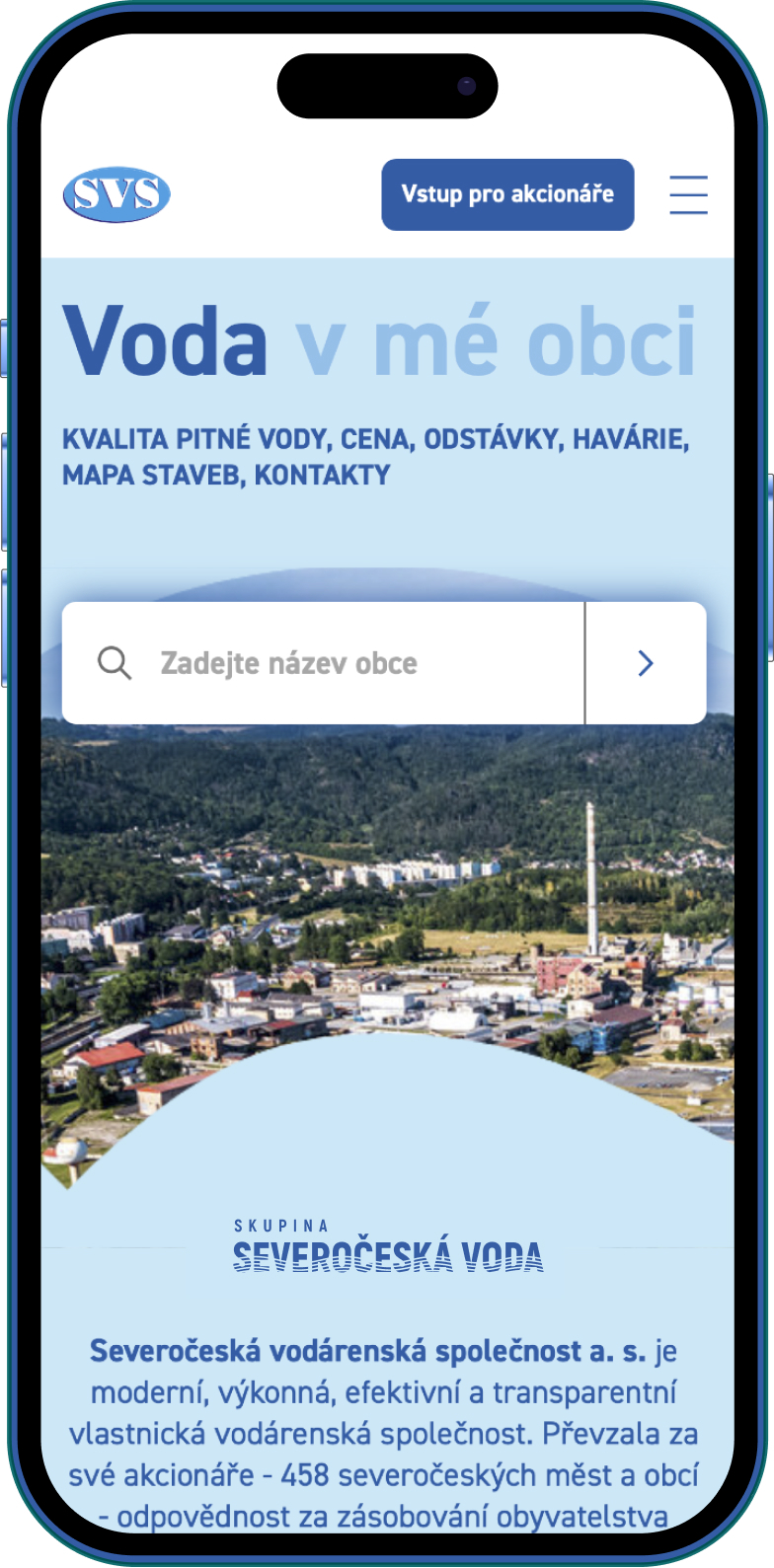Viewport: 774px width, 1568px height.
Task: Open the hamburger menu
Action: pos(688,194)
